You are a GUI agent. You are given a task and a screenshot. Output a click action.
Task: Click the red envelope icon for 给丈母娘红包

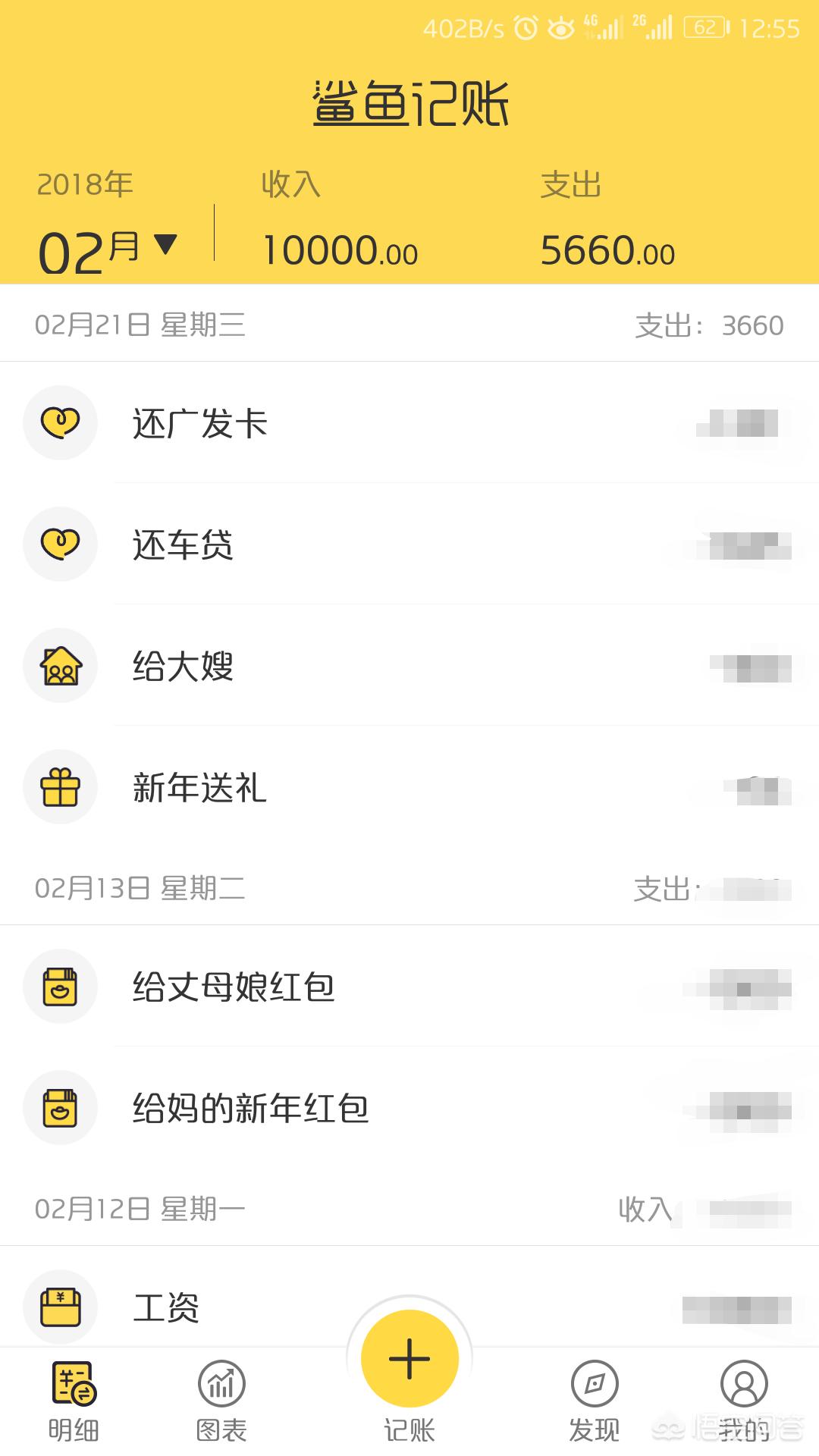[x=61, y=987]
